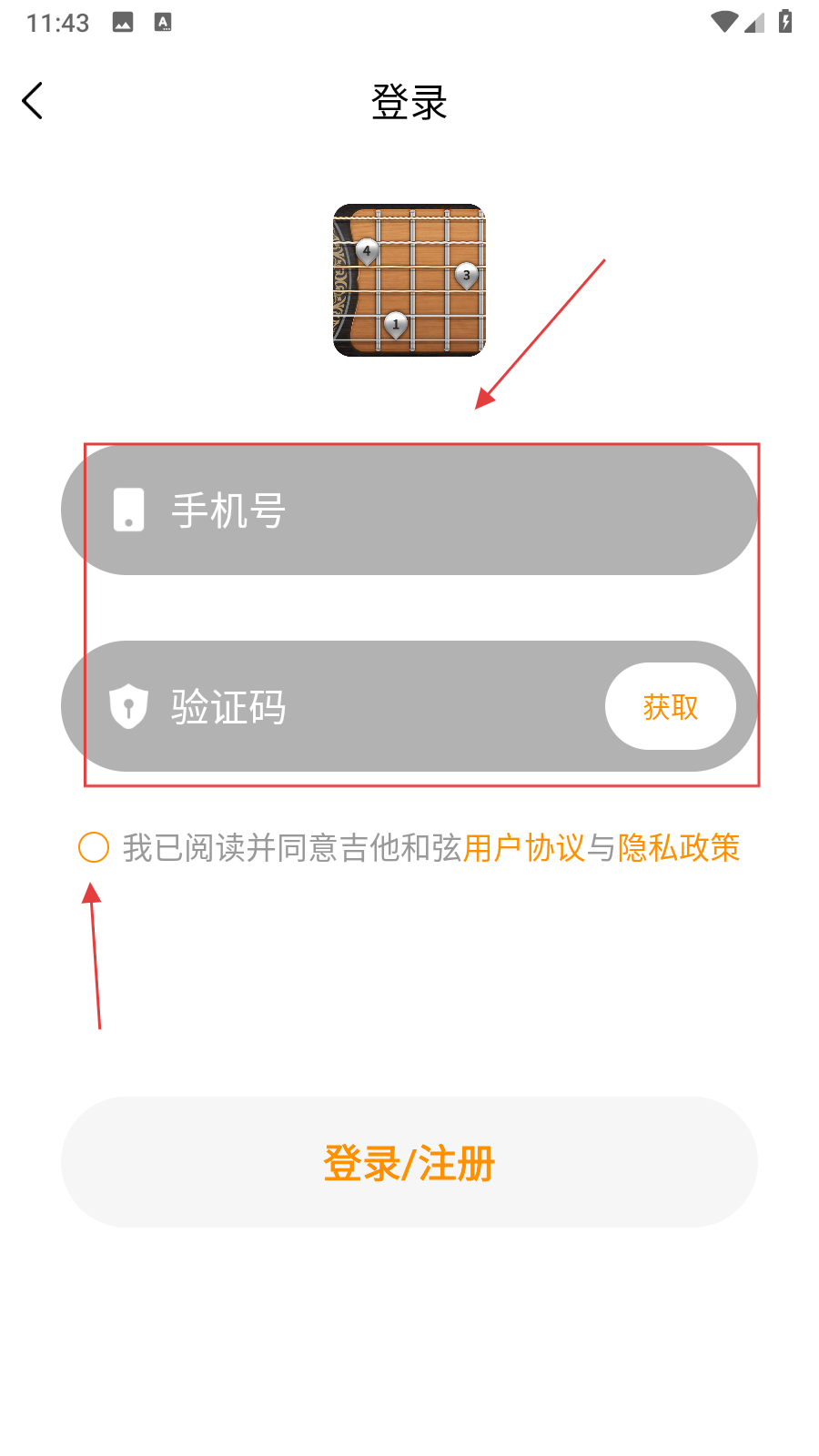
Task: Go back using the top-left arrow
Action: [33, 101]
